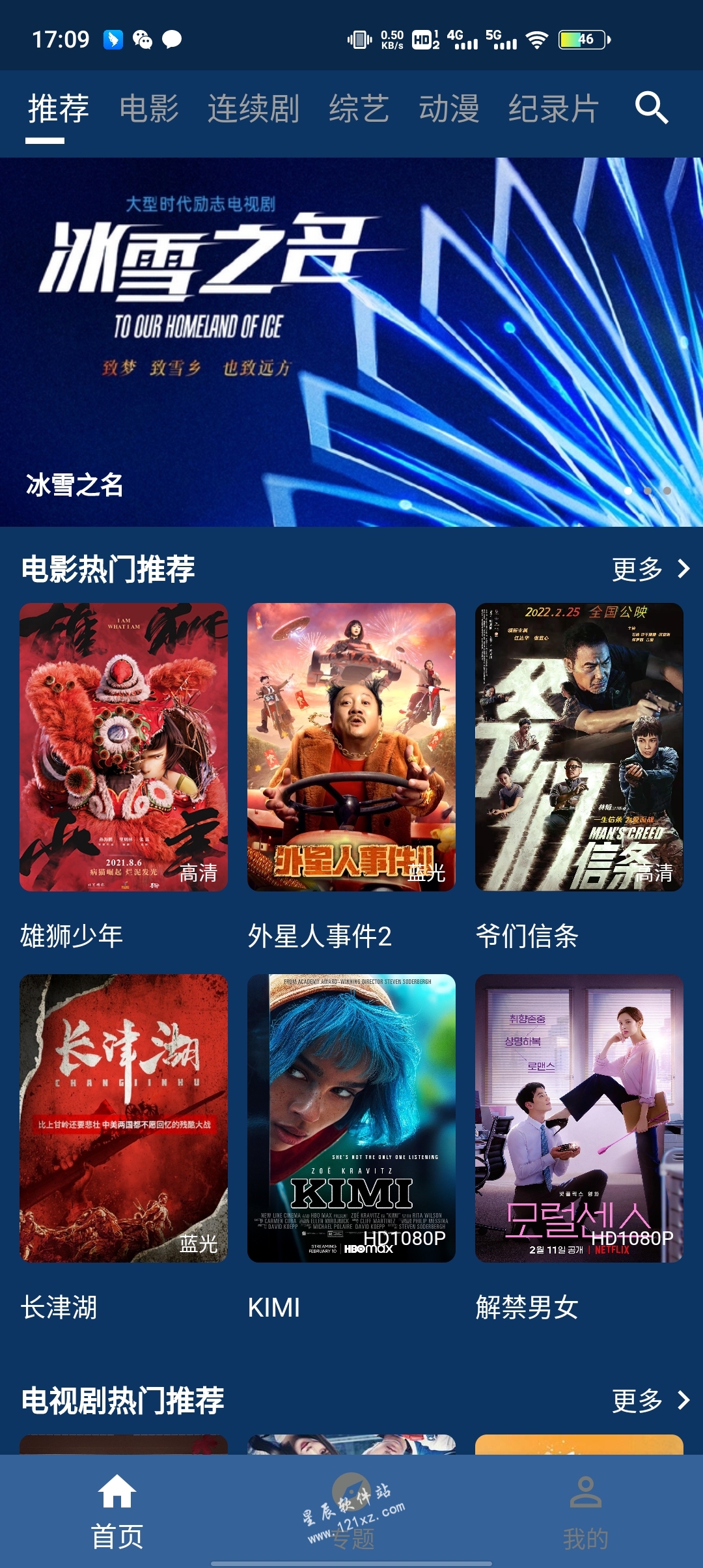The image size is (703, 1568).
Task: Switch to the 电影 tab
Action: point(149,108)
